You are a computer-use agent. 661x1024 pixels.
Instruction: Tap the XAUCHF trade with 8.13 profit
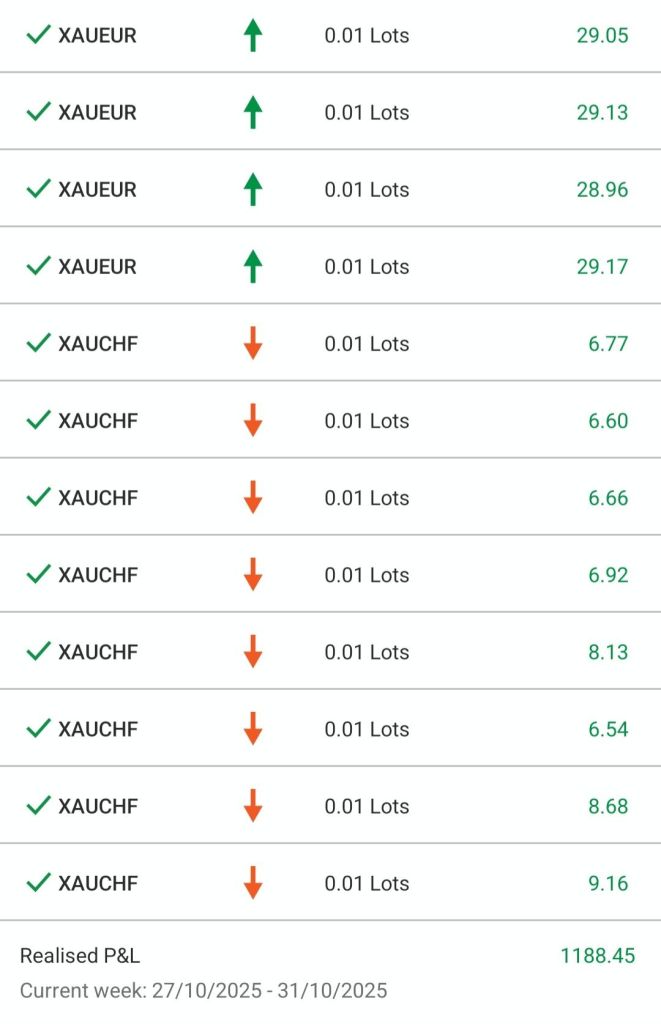point(330,652)
